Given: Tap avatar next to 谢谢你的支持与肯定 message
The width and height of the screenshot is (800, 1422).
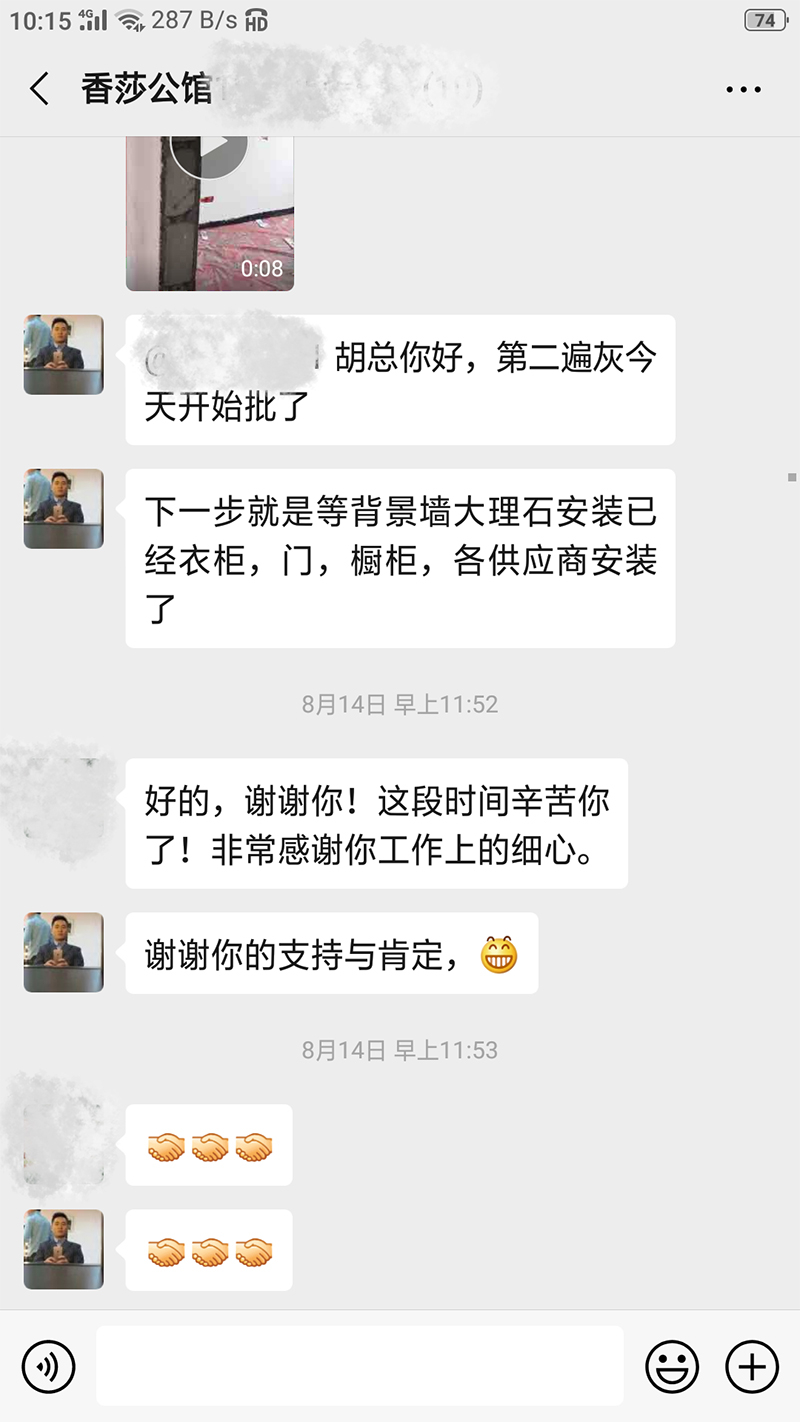Looking at the screenshot, I should (64, 952).
